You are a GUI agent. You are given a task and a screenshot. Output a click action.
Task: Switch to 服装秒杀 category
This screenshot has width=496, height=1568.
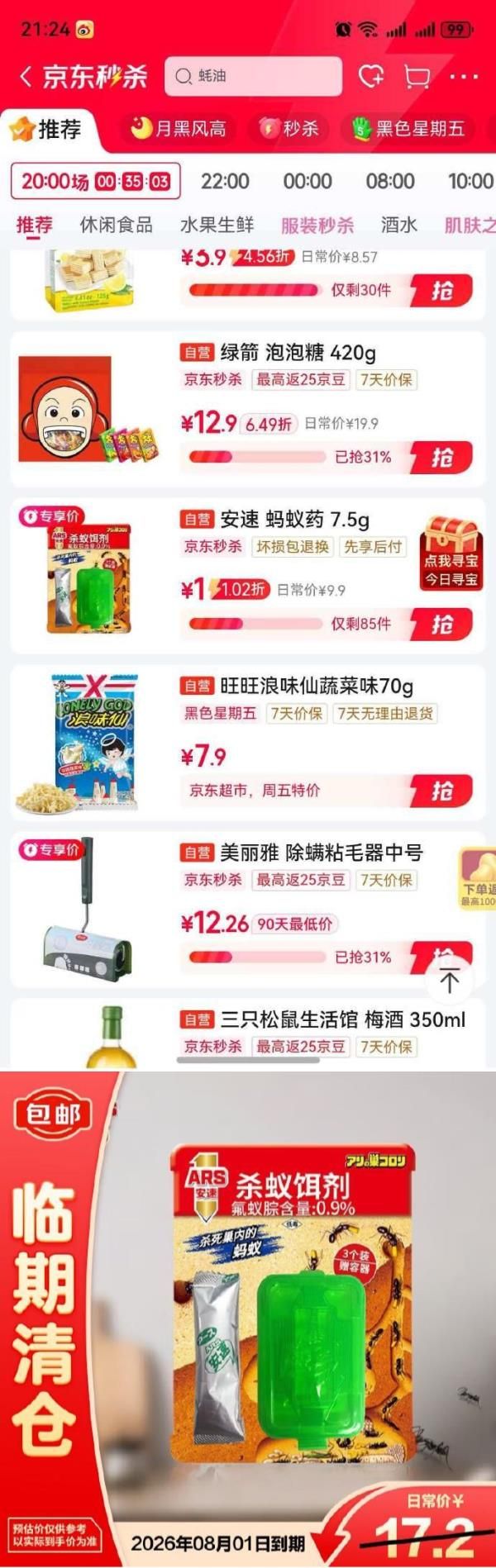(317, 225)
